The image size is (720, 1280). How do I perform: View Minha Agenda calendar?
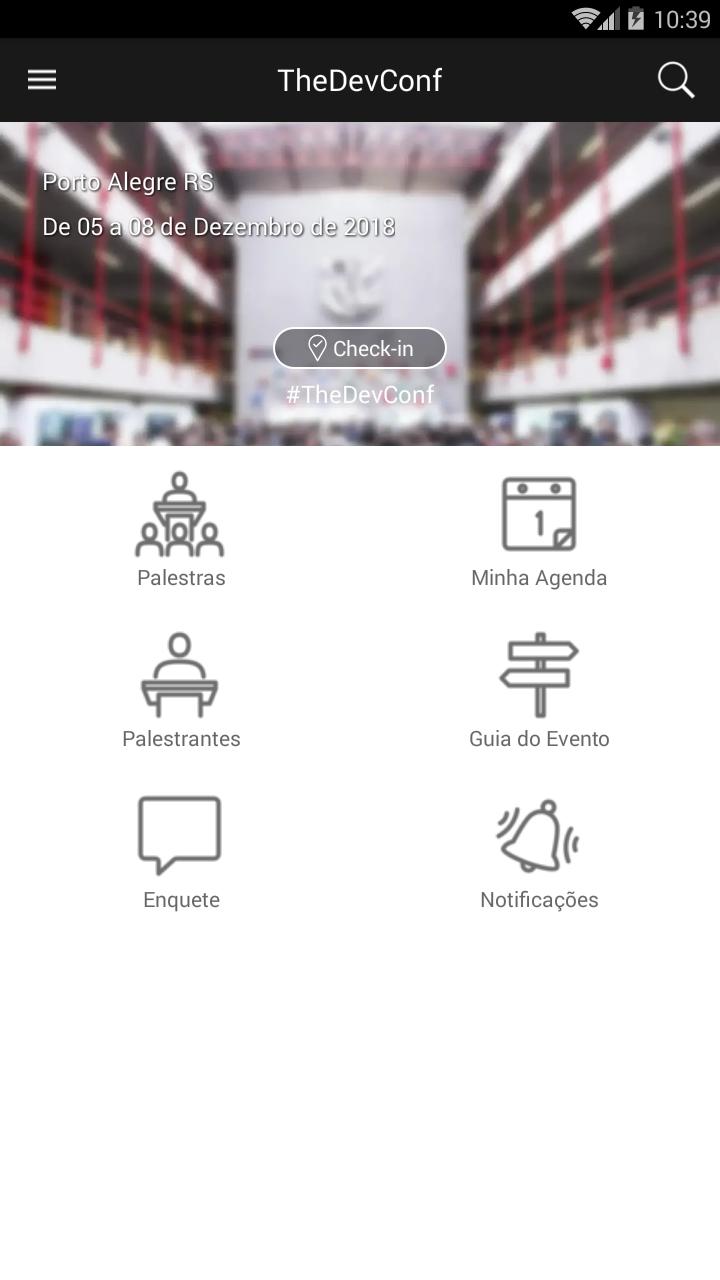(539, 530)
